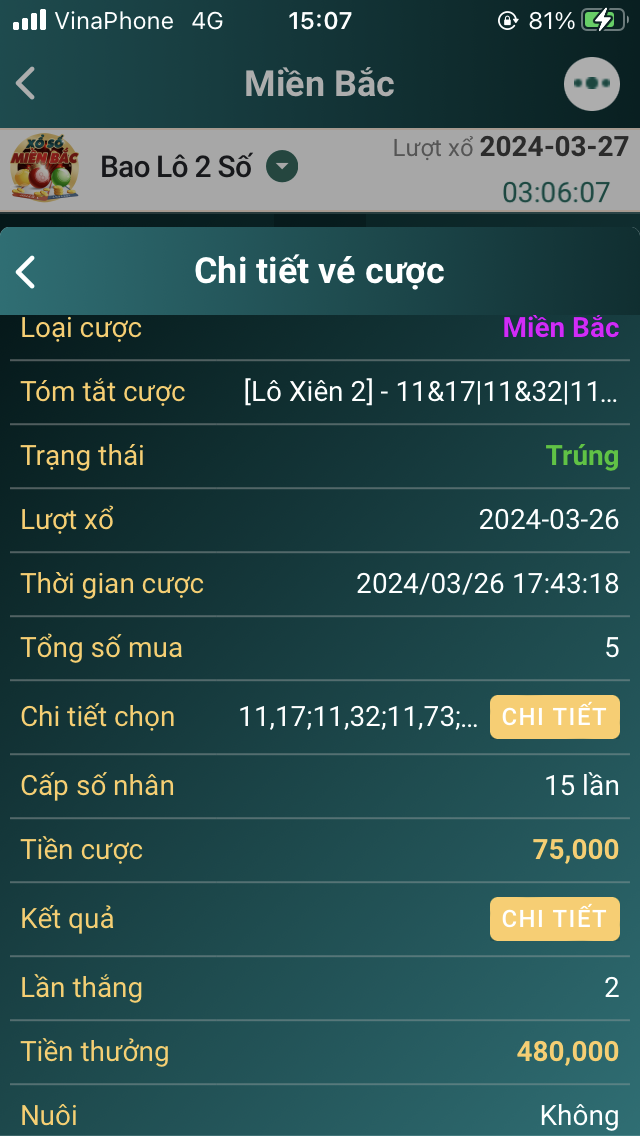
Task: View Chi tiết for Kết quả
Action: (x=554, y=919)
